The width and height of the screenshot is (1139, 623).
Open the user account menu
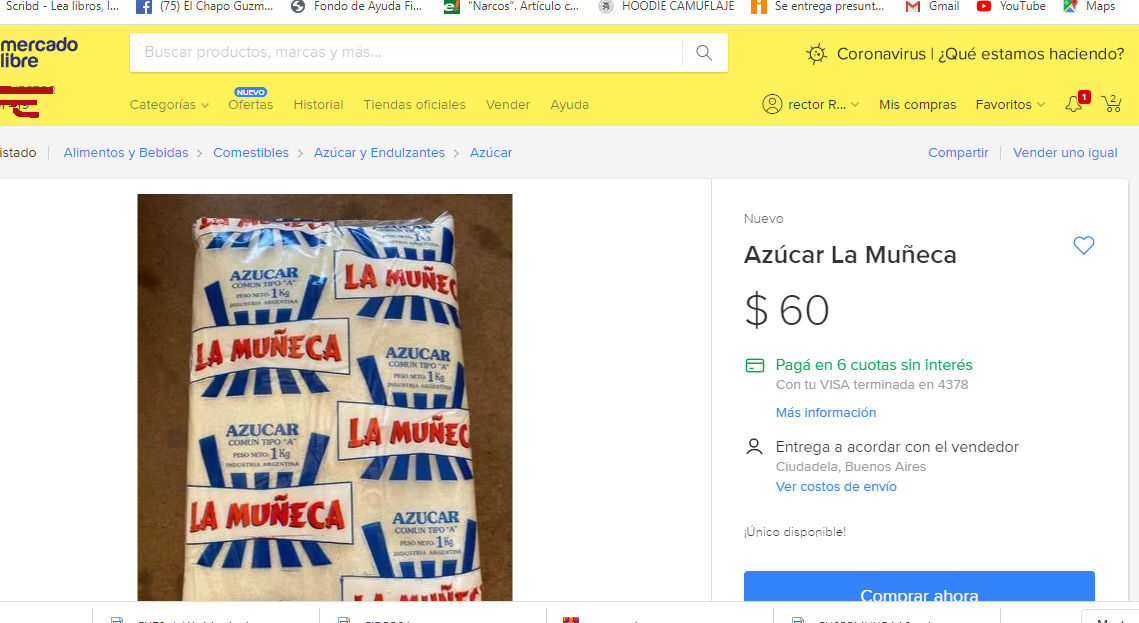810,105
